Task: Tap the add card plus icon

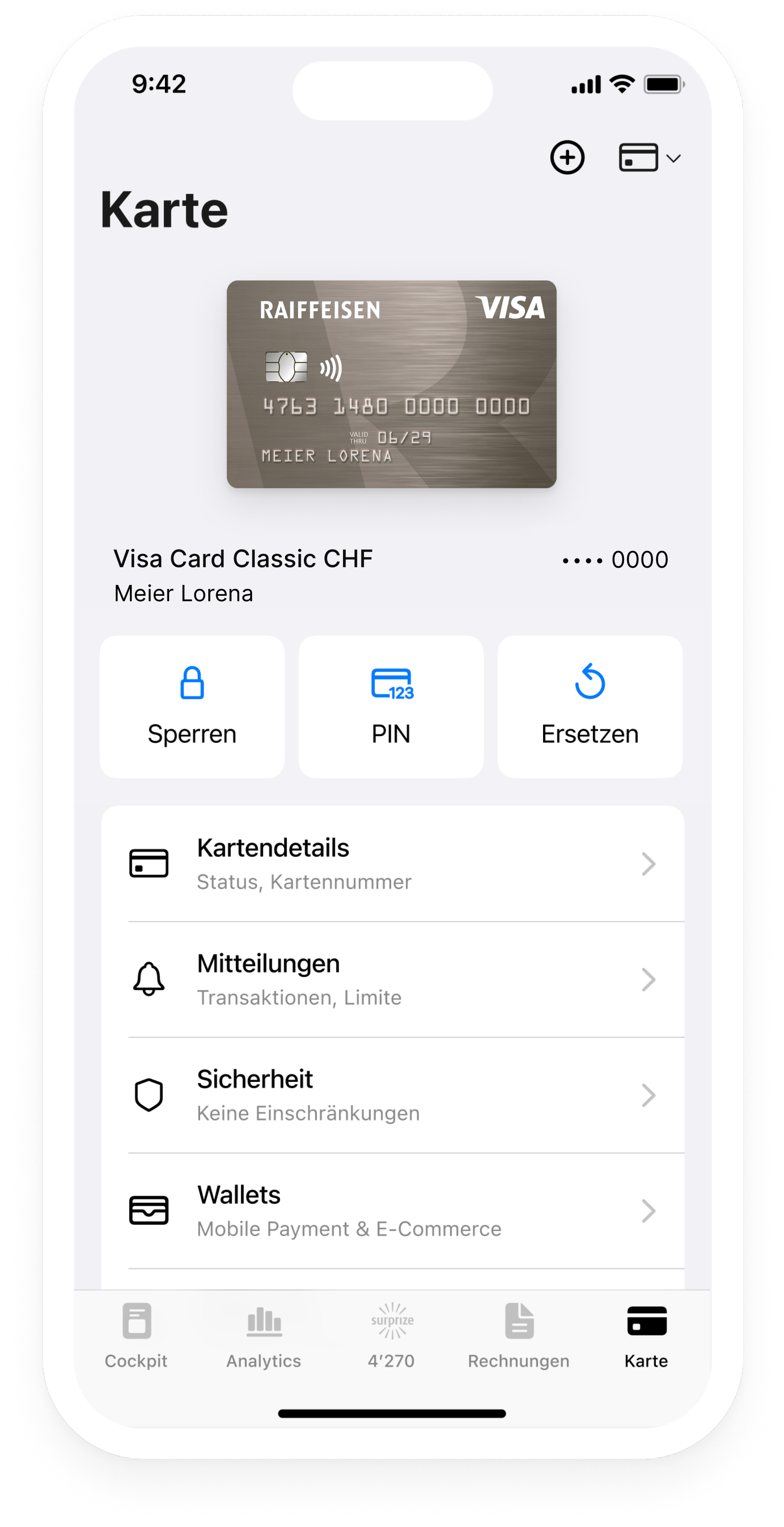Action: [x=567, y=158]
